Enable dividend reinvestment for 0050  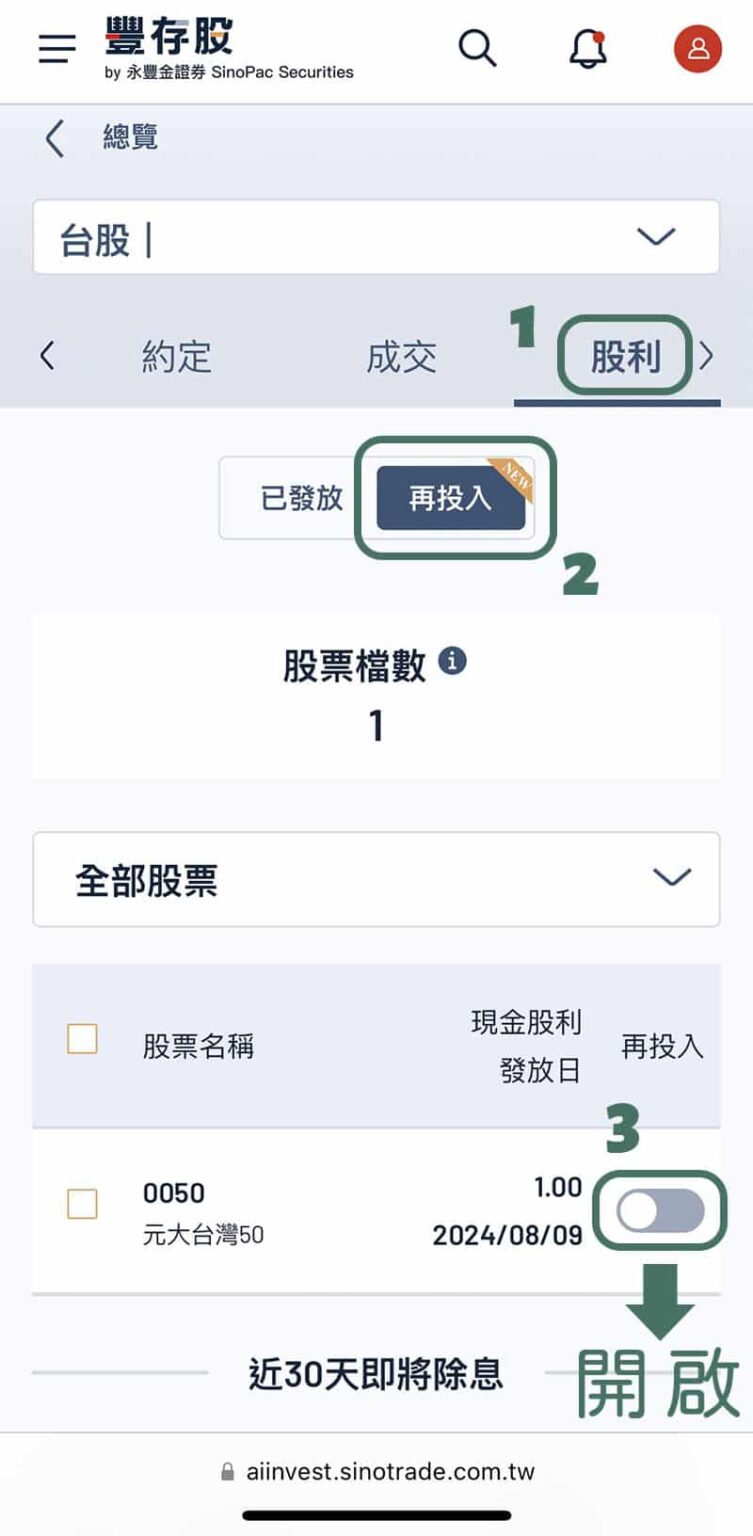(x=662, y=1210)
